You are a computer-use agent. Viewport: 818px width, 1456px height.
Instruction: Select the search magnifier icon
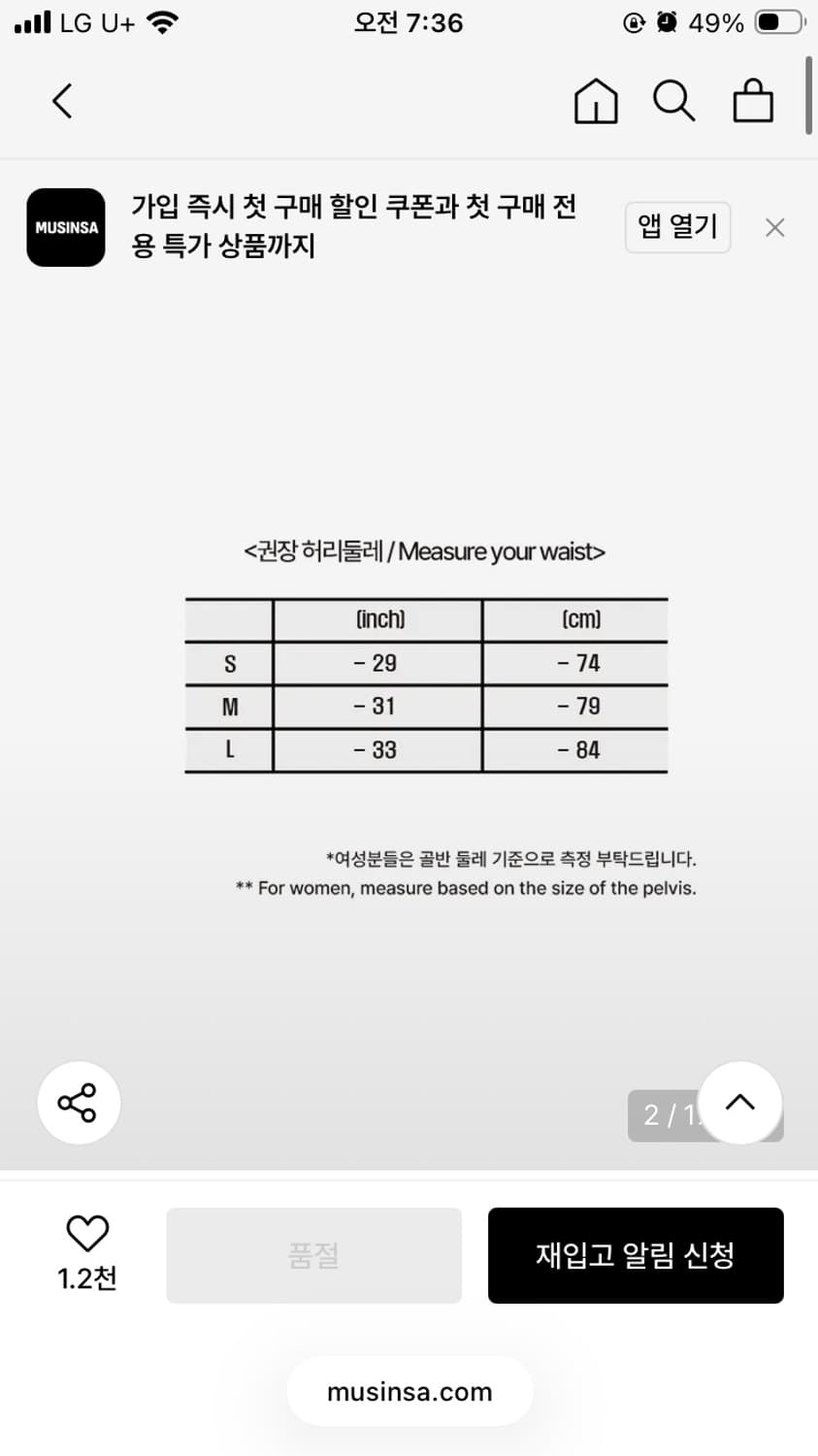point(674,100)
